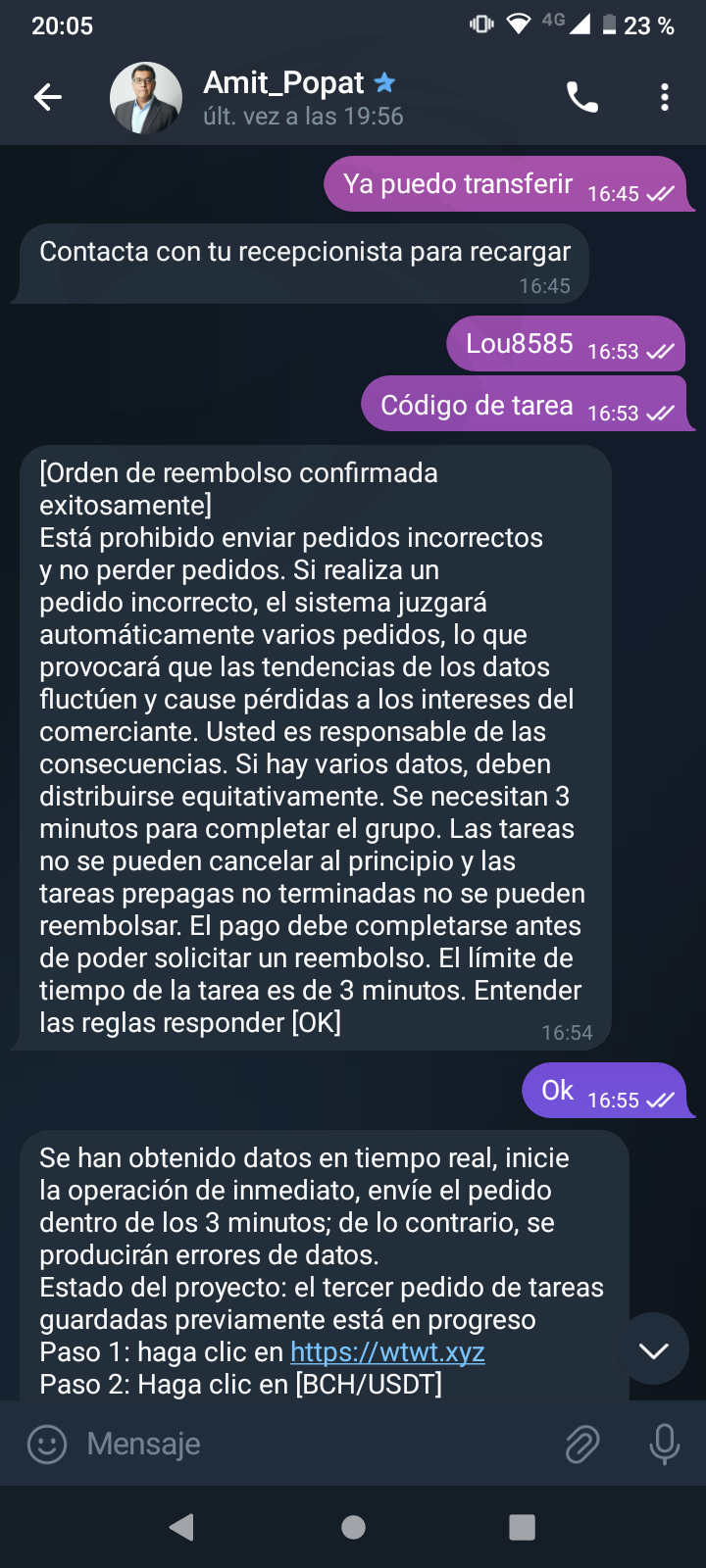Attach a file with the paperclip
706x1568 pixels.
[x=582, y=1444]
